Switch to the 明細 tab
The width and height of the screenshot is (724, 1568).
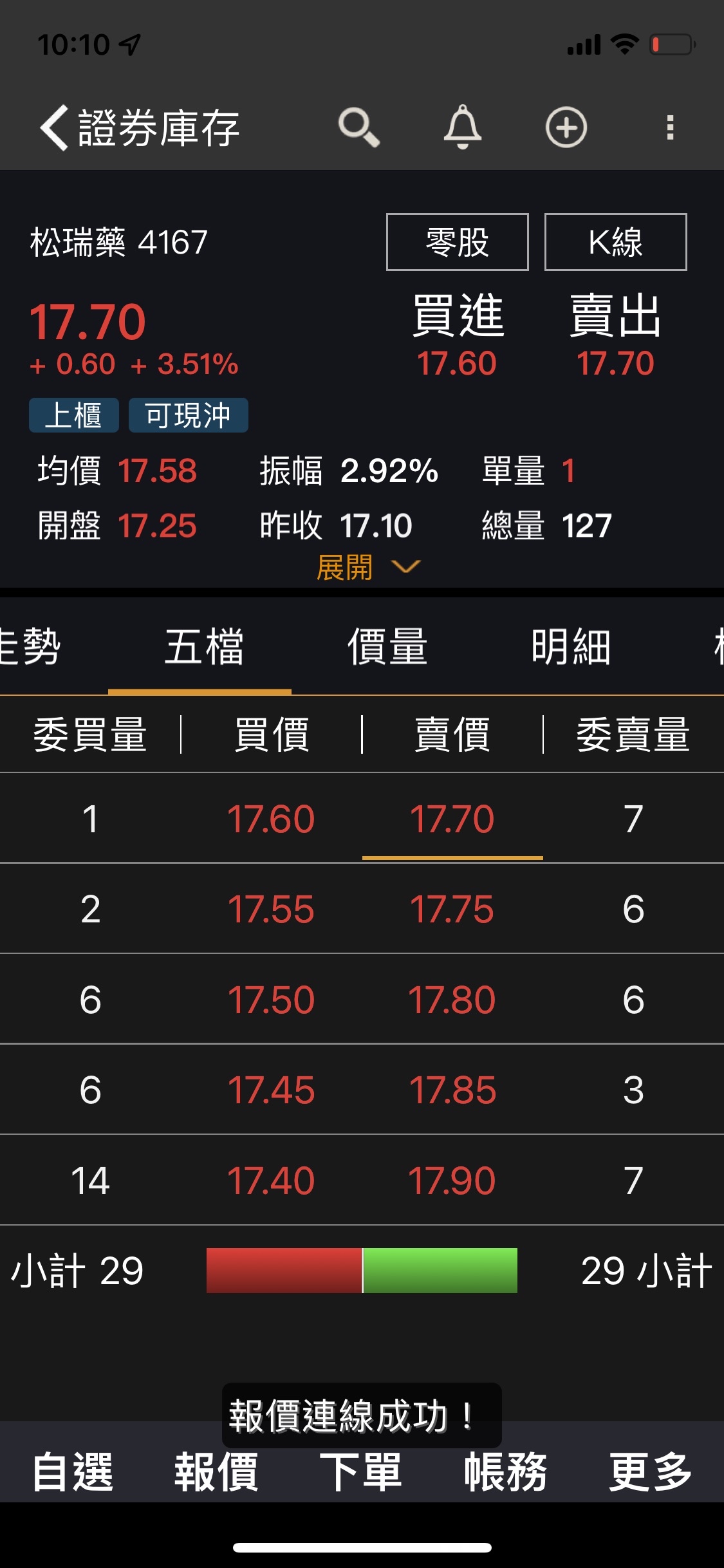(570, 646)
